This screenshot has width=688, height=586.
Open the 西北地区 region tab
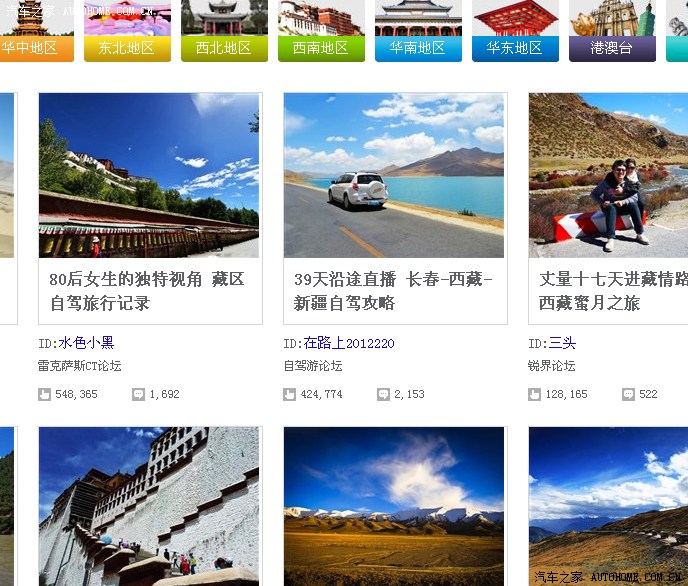[224, 47]
